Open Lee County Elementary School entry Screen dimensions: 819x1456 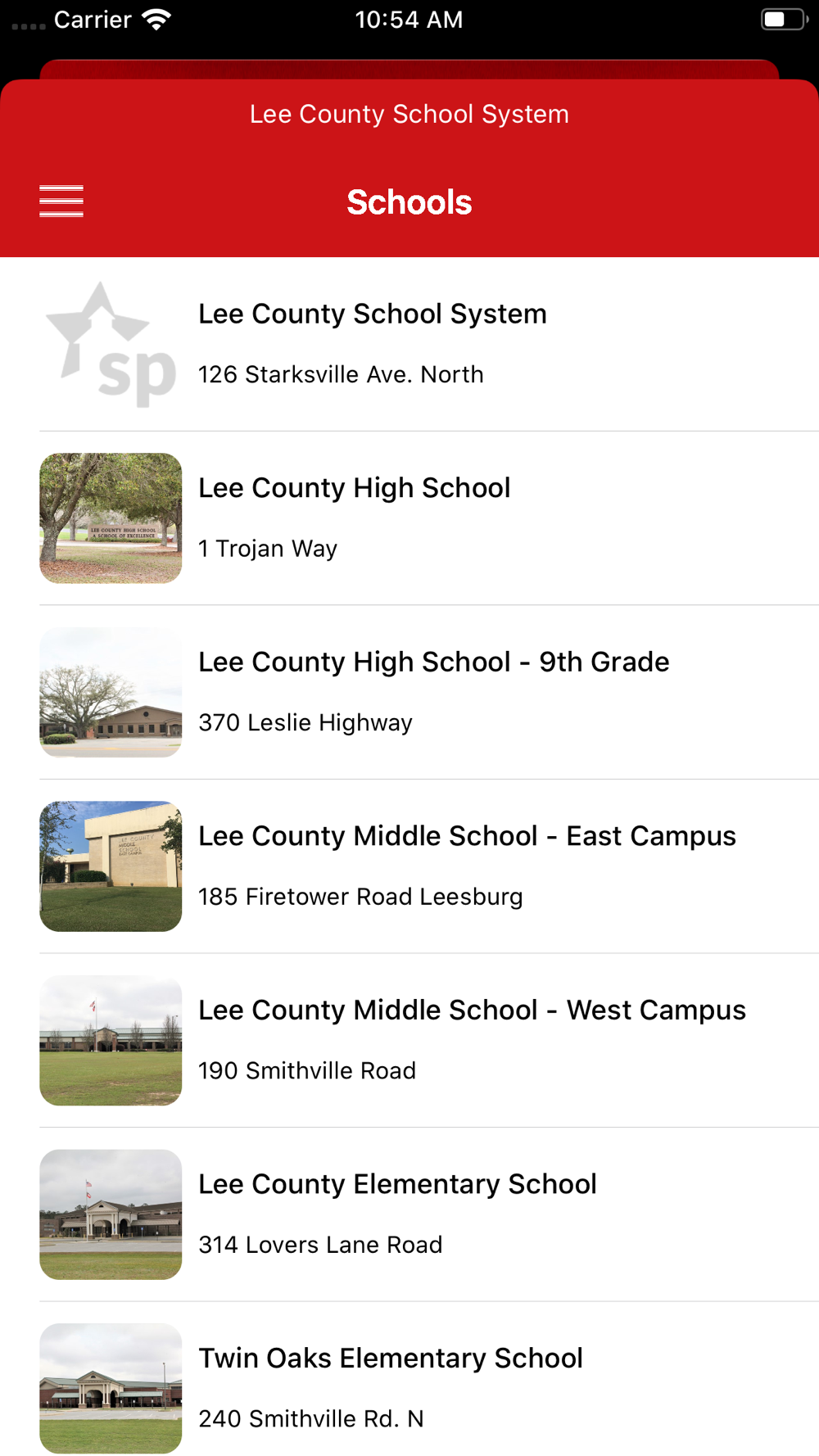(409, 1214)
